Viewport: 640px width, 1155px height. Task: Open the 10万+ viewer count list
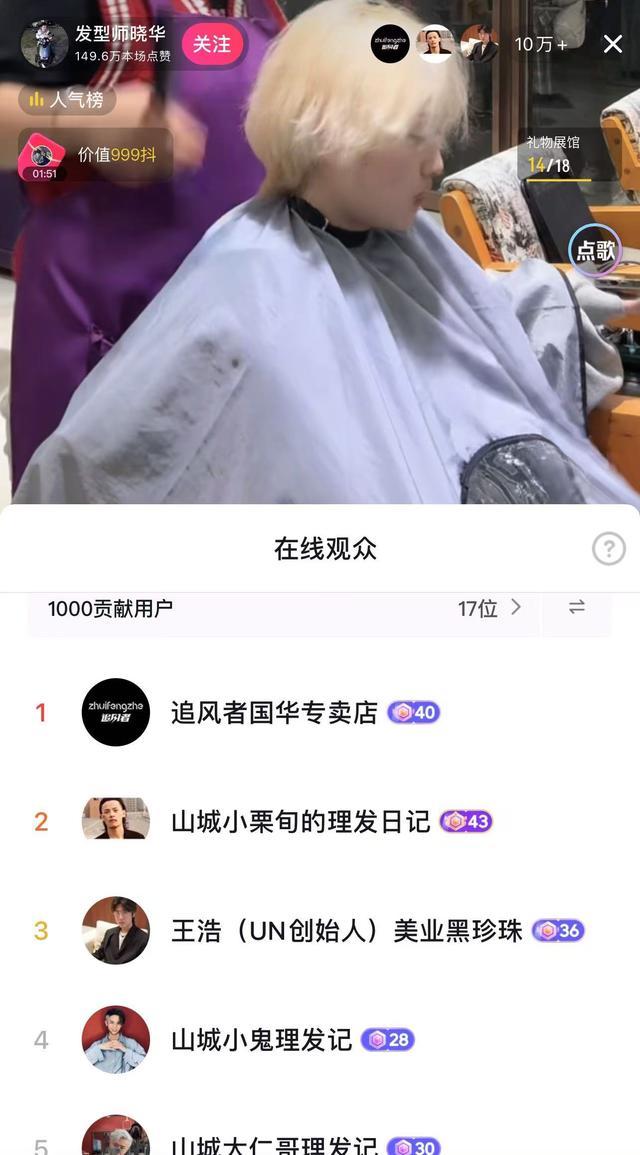point(540,44)
